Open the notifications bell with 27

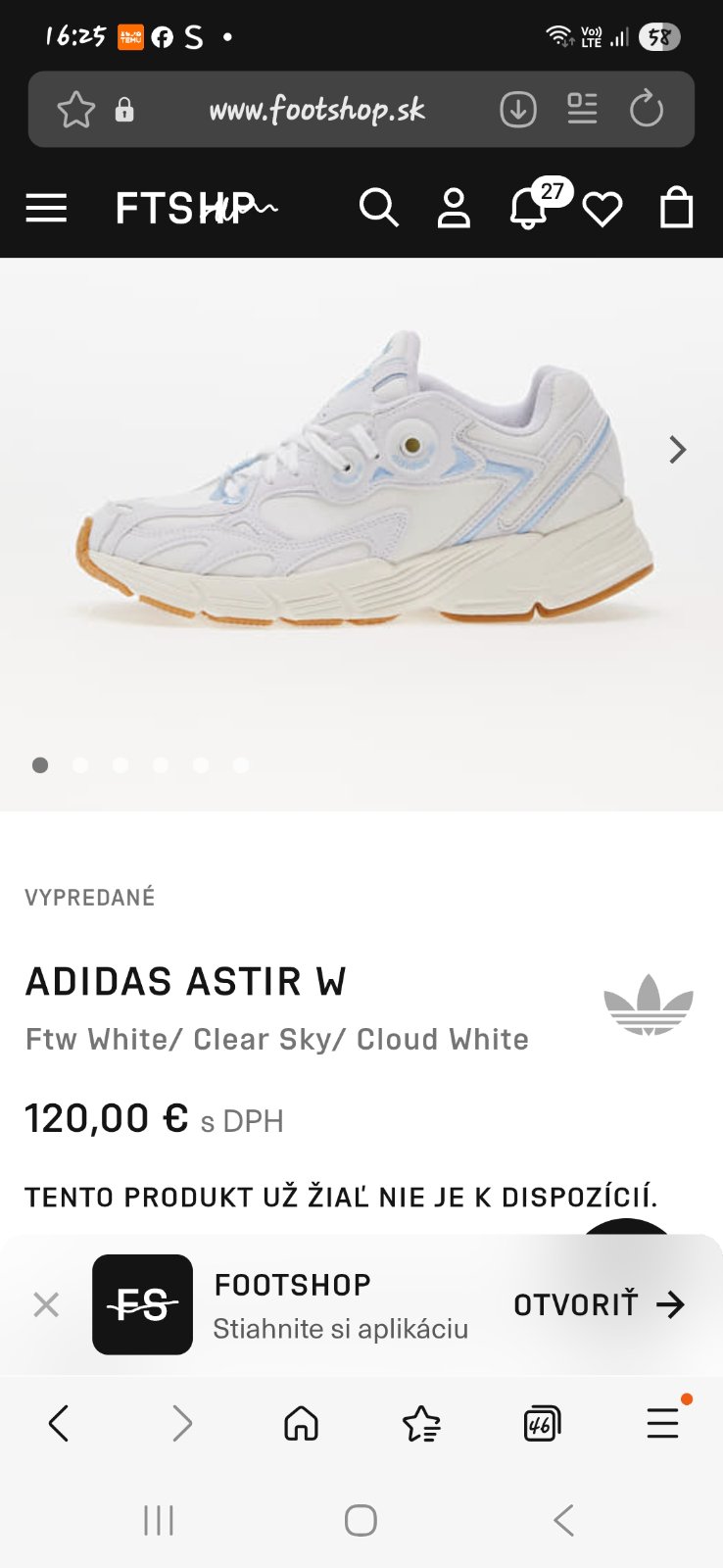pyautogui.click(x=530, y=207)
